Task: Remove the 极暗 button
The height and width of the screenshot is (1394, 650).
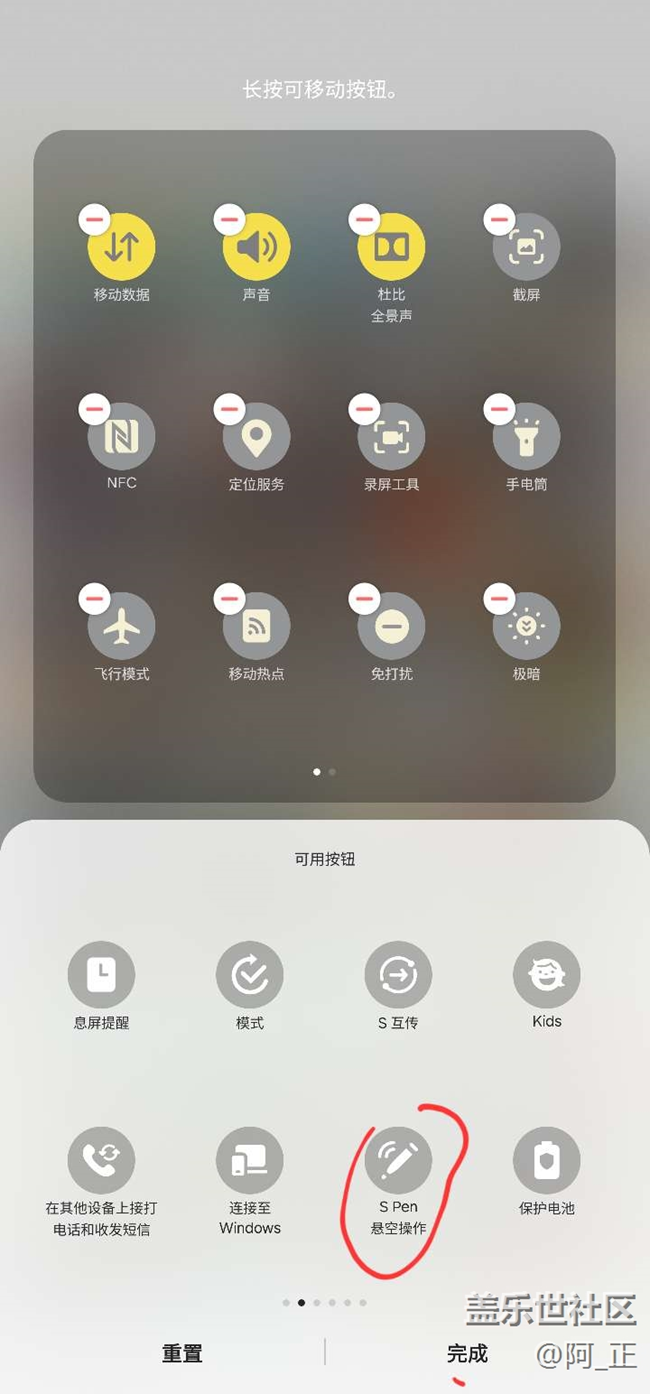Action: click(x=499, y=598)
